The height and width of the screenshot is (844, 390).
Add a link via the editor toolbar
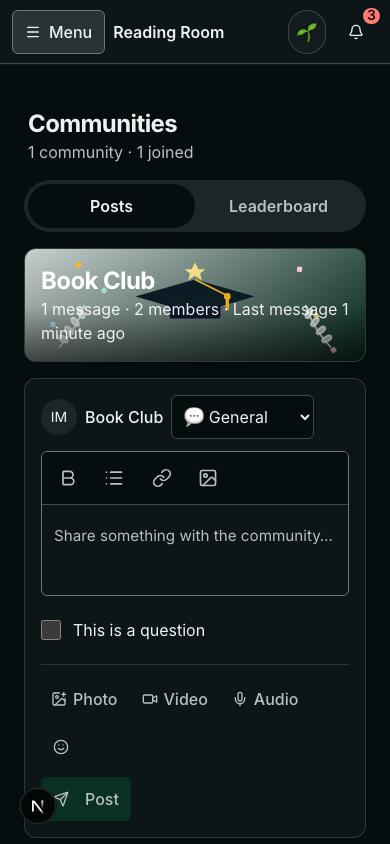(161, 478)
